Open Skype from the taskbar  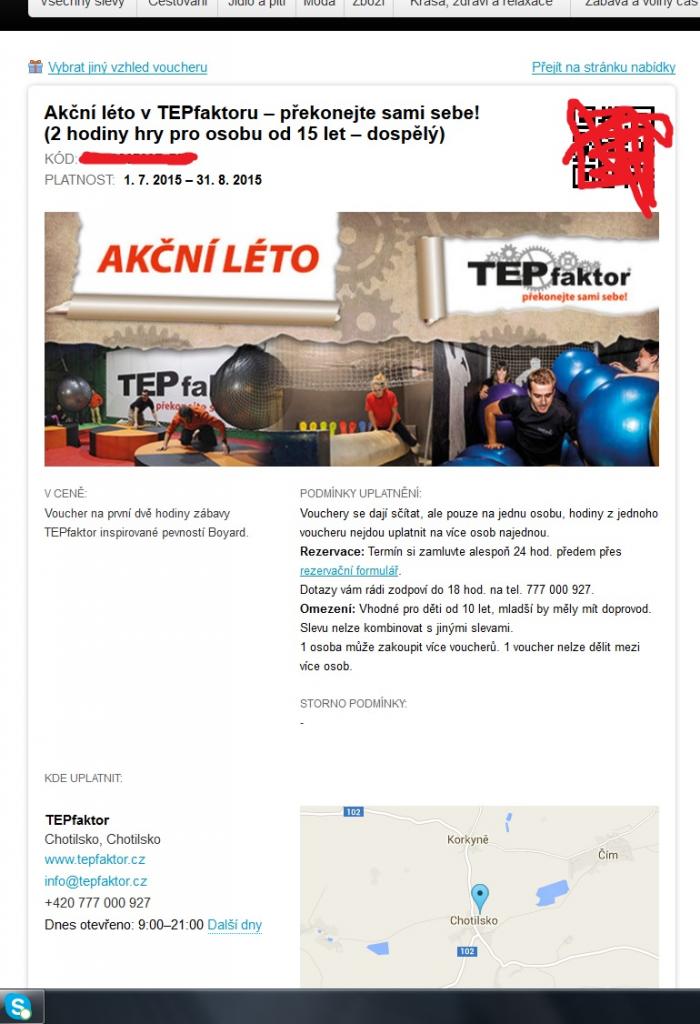(18, 1006)
